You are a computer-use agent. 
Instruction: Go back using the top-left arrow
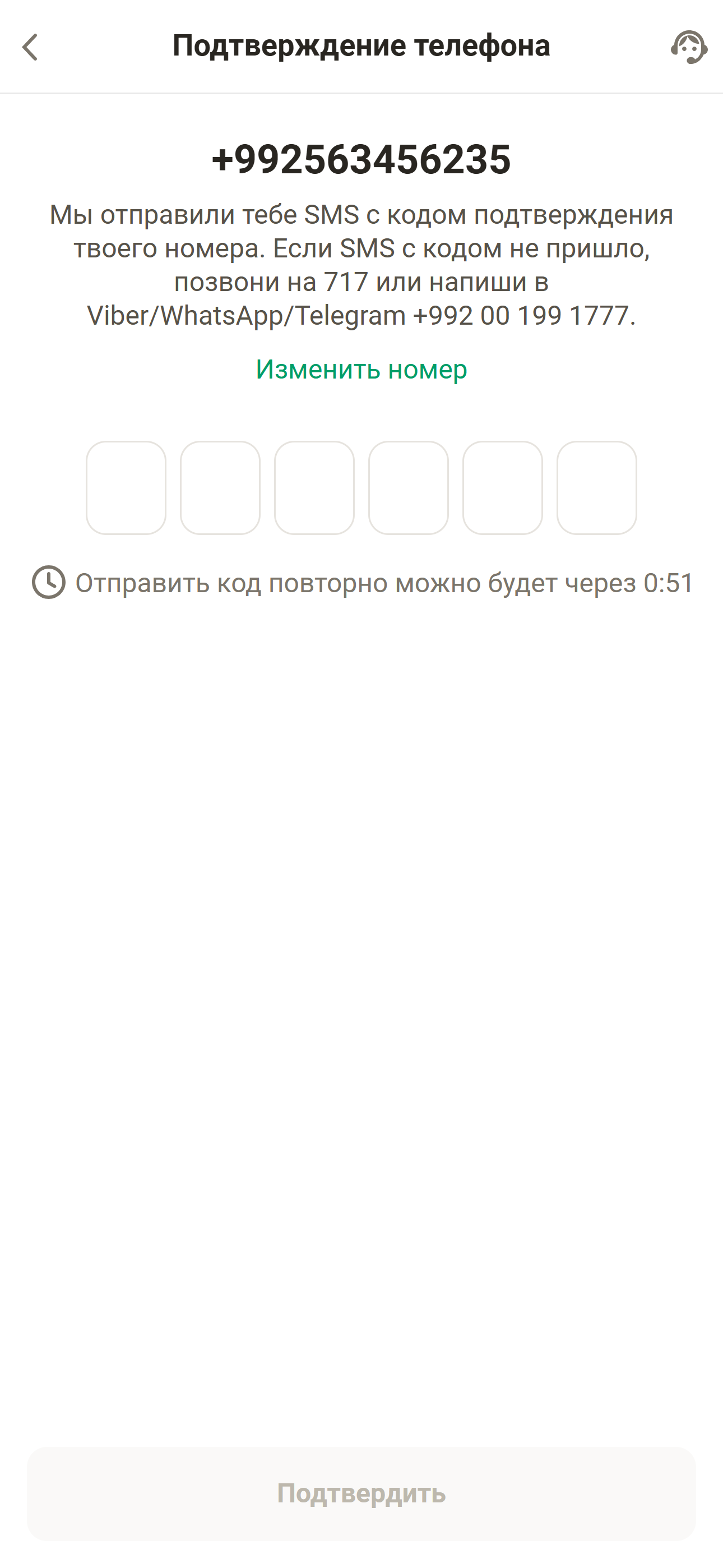pos(30,47)
